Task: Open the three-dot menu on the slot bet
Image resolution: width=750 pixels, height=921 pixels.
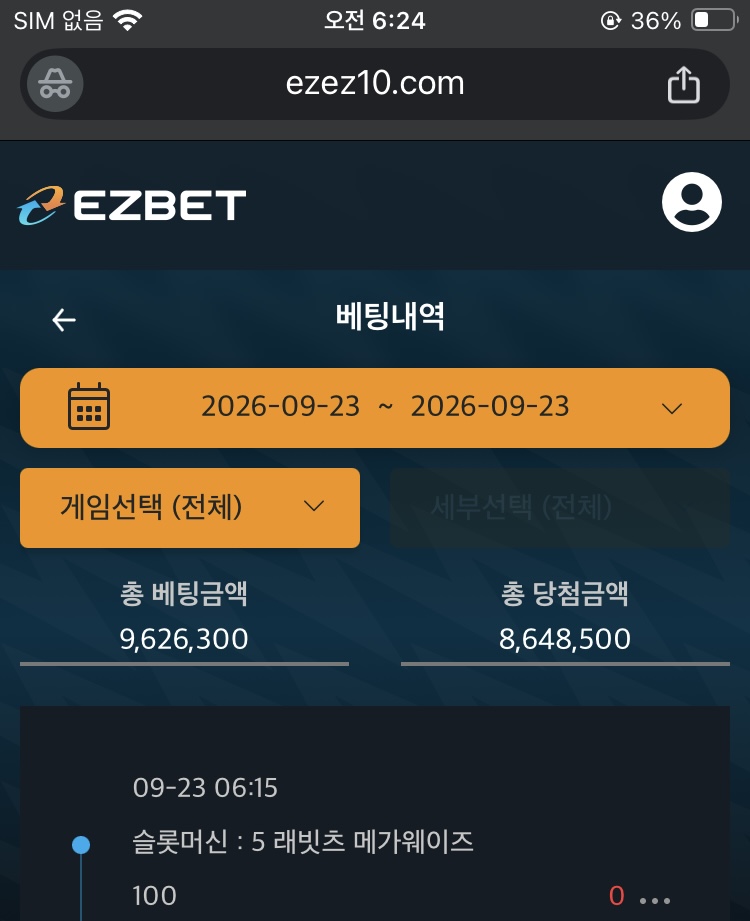Action: 655,900
